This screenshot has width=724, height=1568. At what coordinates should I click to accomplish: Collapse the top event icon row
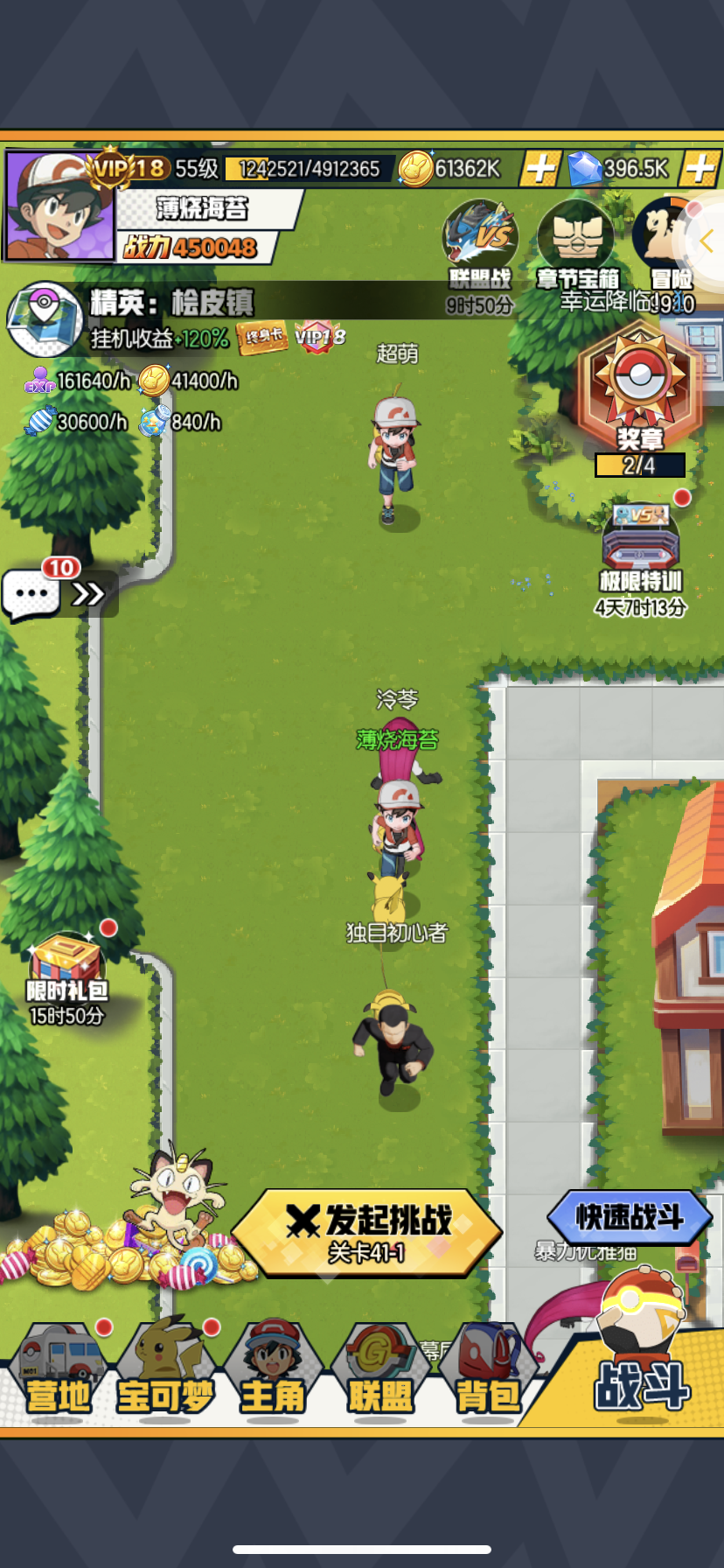(x=707, y=241)
